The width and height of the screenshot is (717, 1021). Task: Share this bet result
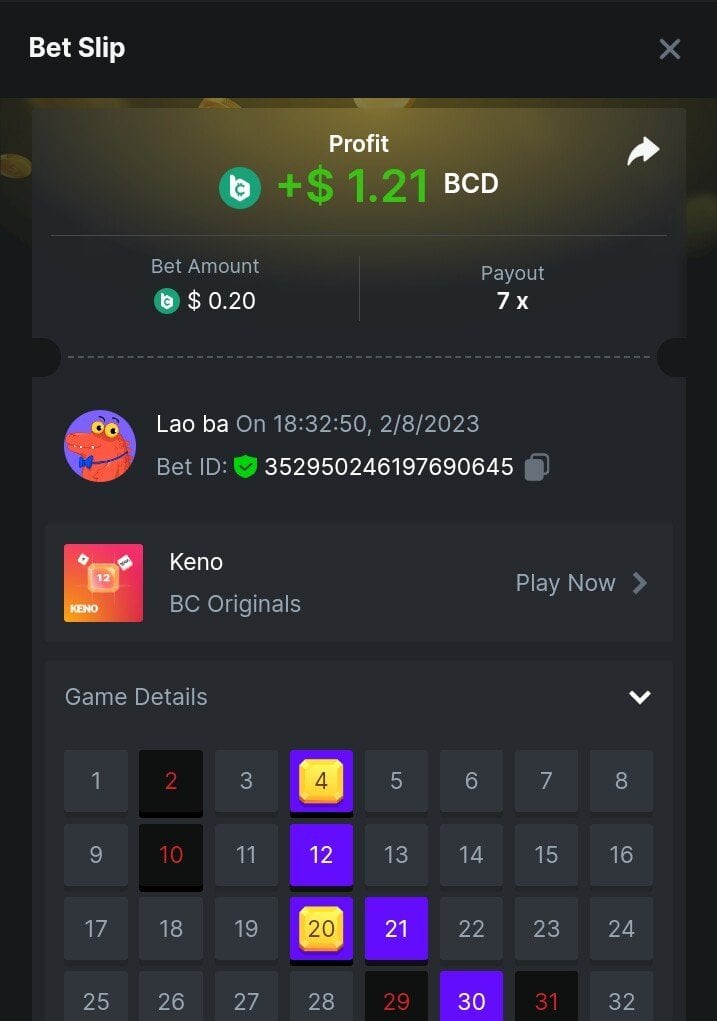[643, 152]
